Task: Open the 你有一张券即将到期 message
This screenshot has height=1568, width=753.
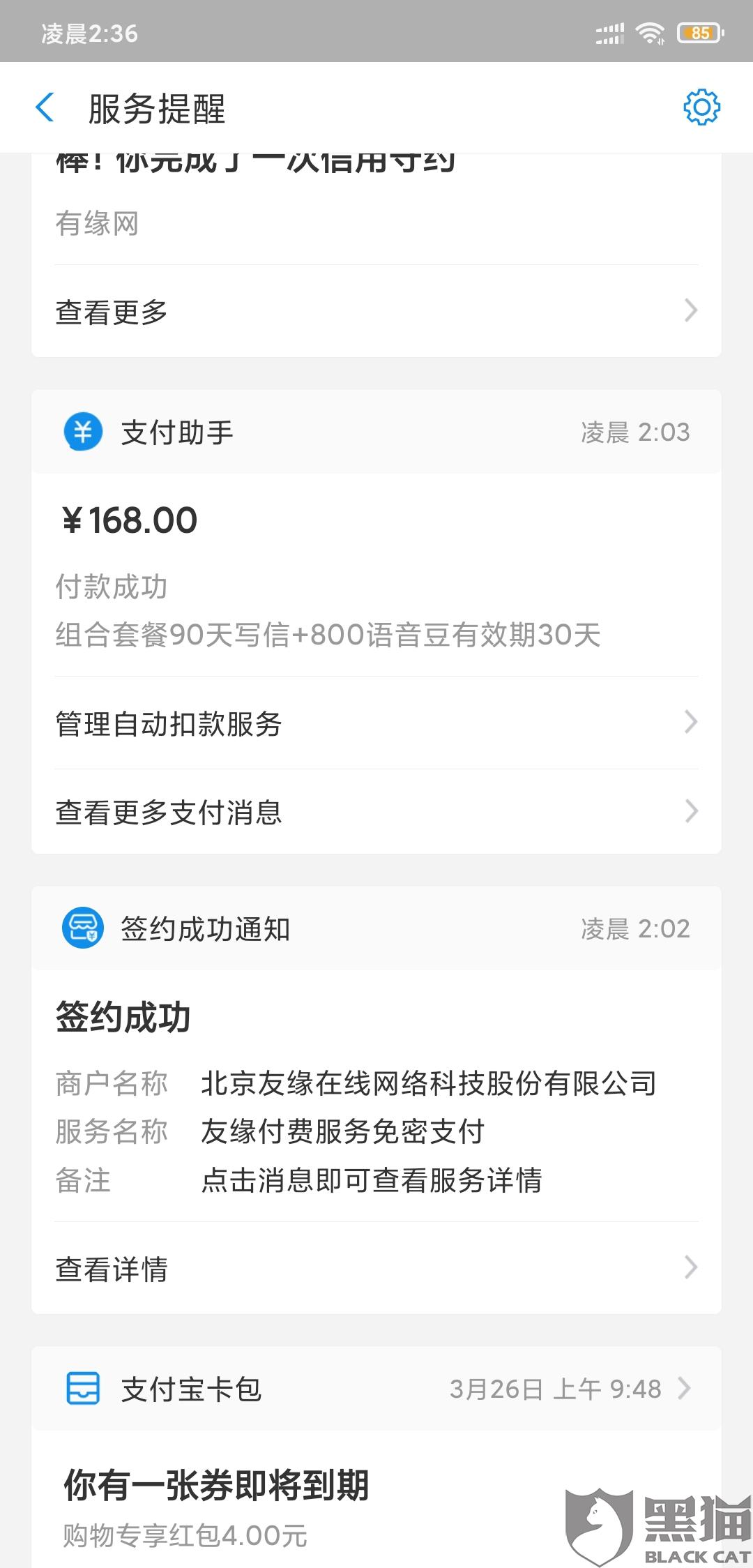Action: coord(279,1500)
